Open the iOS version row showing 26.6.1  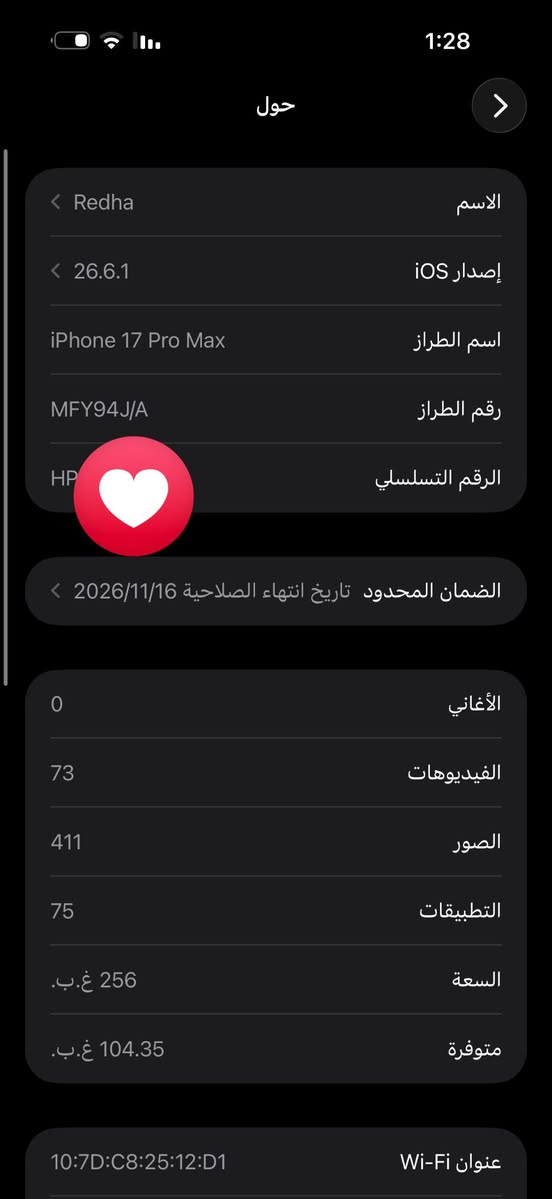pyautogui.click(x=276, y=271)
